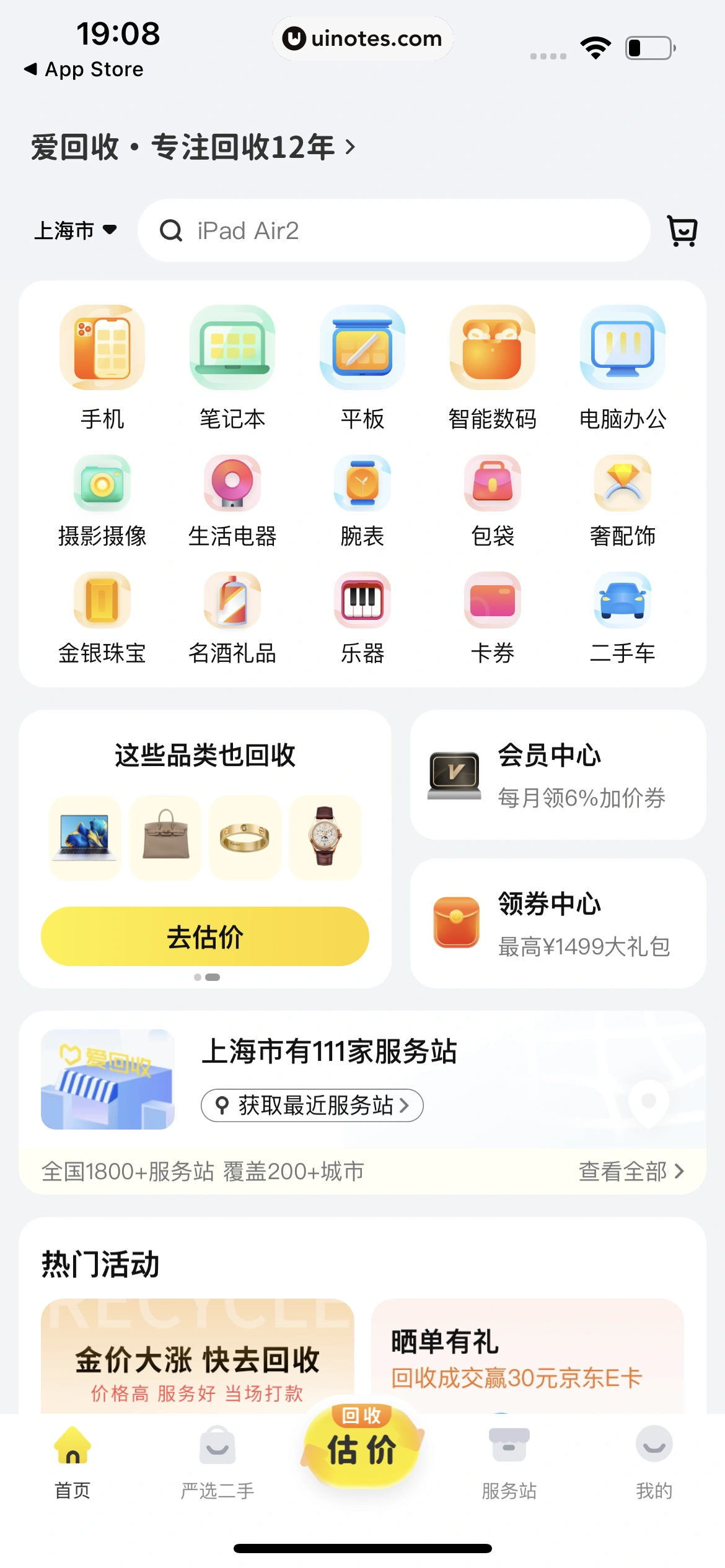This screenshot has width=725, height=1568.
Task: Select the 手机 phone recycling category icon
Action: [102, 348]
